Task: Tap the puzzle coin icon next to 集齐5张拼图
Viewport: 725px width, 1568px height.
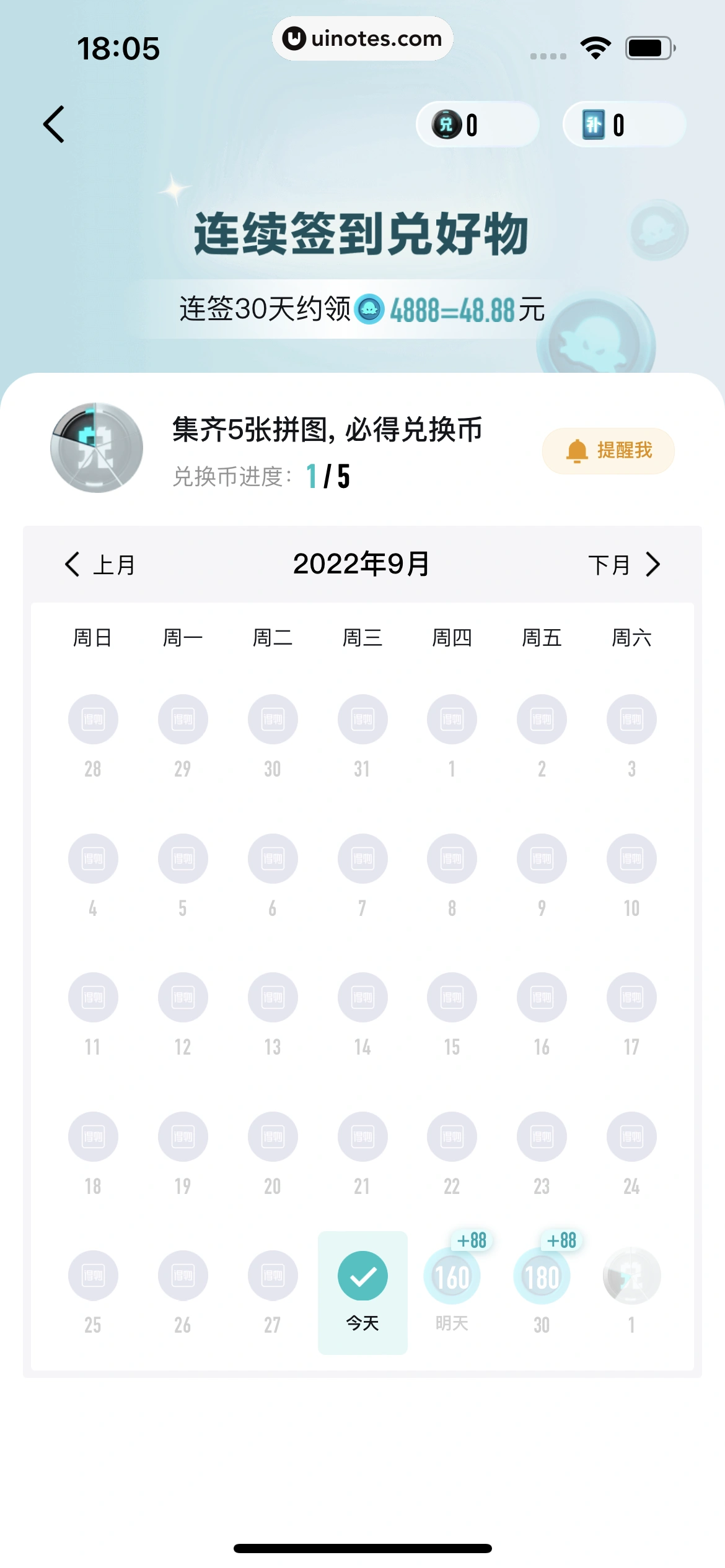Action: point(96,448)
